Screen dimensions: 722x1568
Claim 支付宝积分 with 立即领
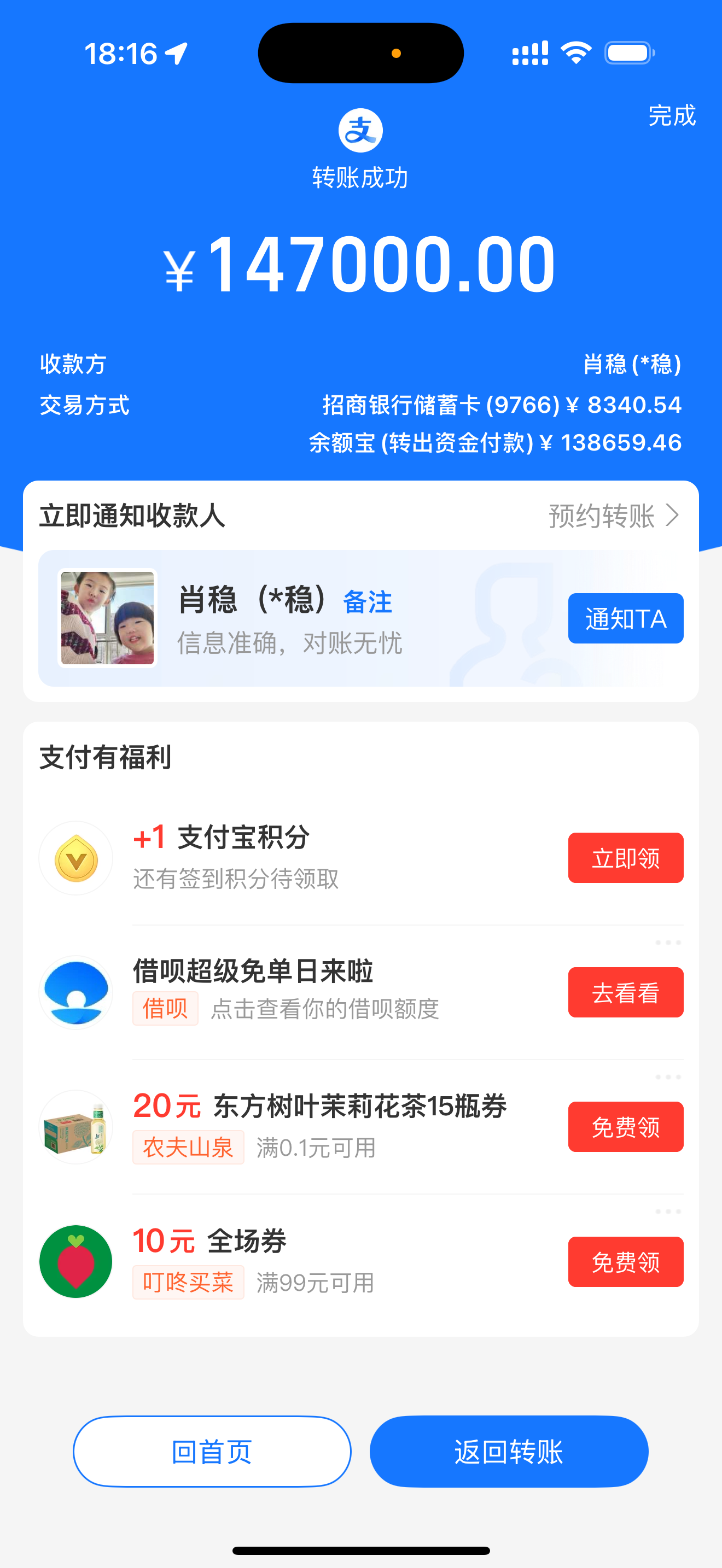click(x=625, y=858)
